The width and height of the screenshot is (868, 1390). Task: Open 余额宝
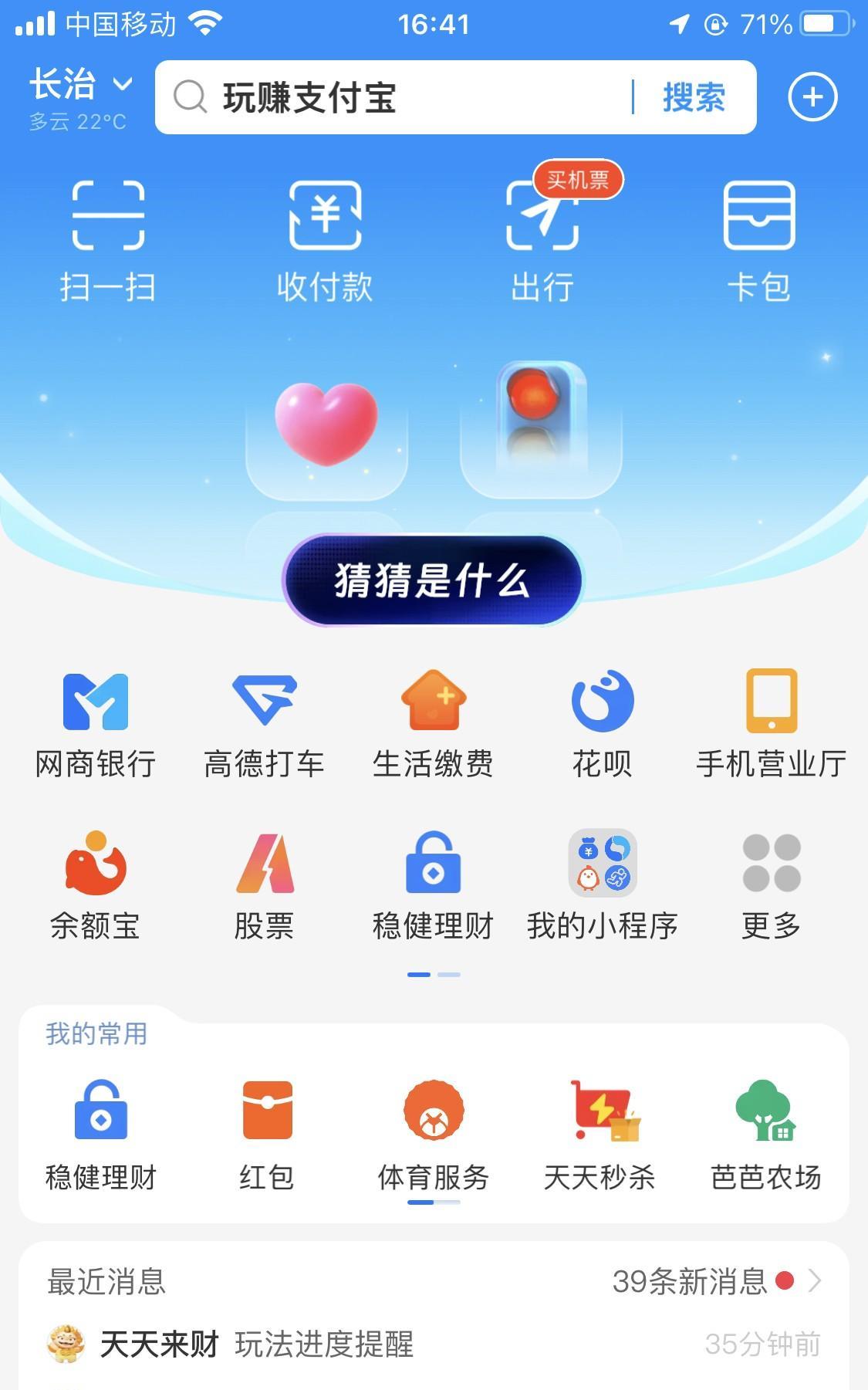tap(96, 885)
